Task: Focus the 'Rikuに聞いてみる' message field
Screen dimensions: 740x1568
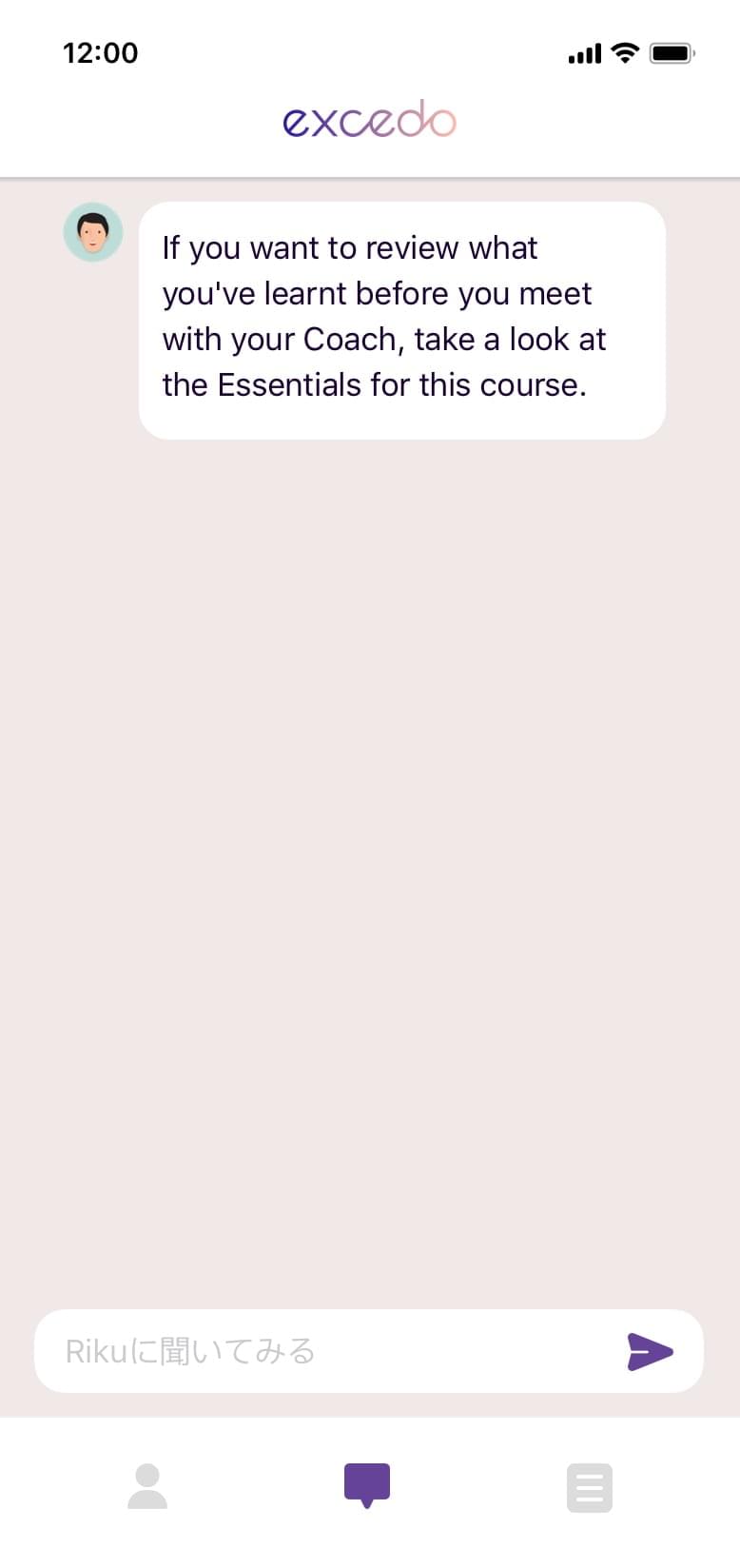Action: pyautogui.click(x=323, y=1351)
